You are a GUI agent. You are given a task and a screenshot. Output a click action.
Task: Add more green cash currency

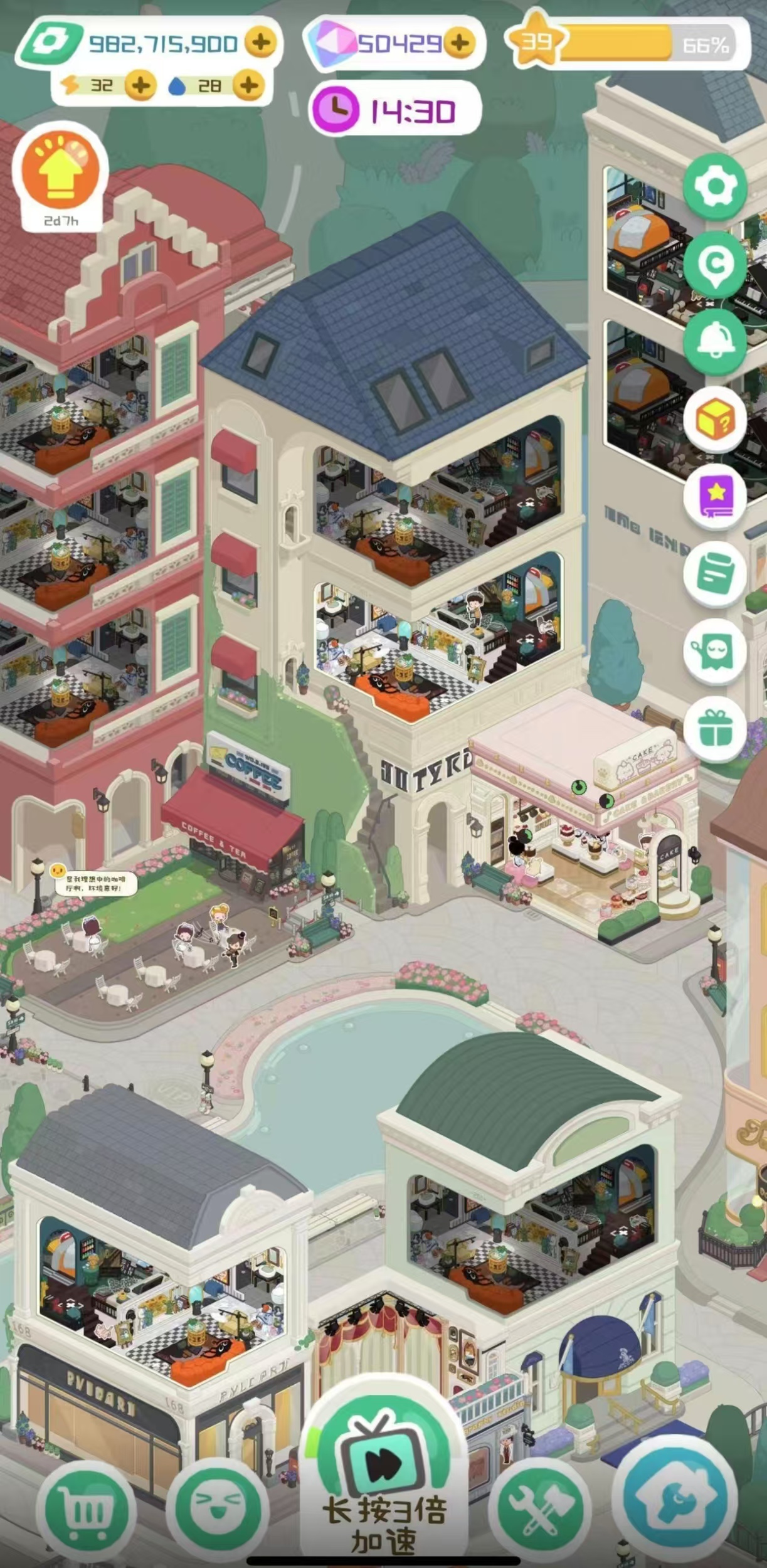click(261, 43)
